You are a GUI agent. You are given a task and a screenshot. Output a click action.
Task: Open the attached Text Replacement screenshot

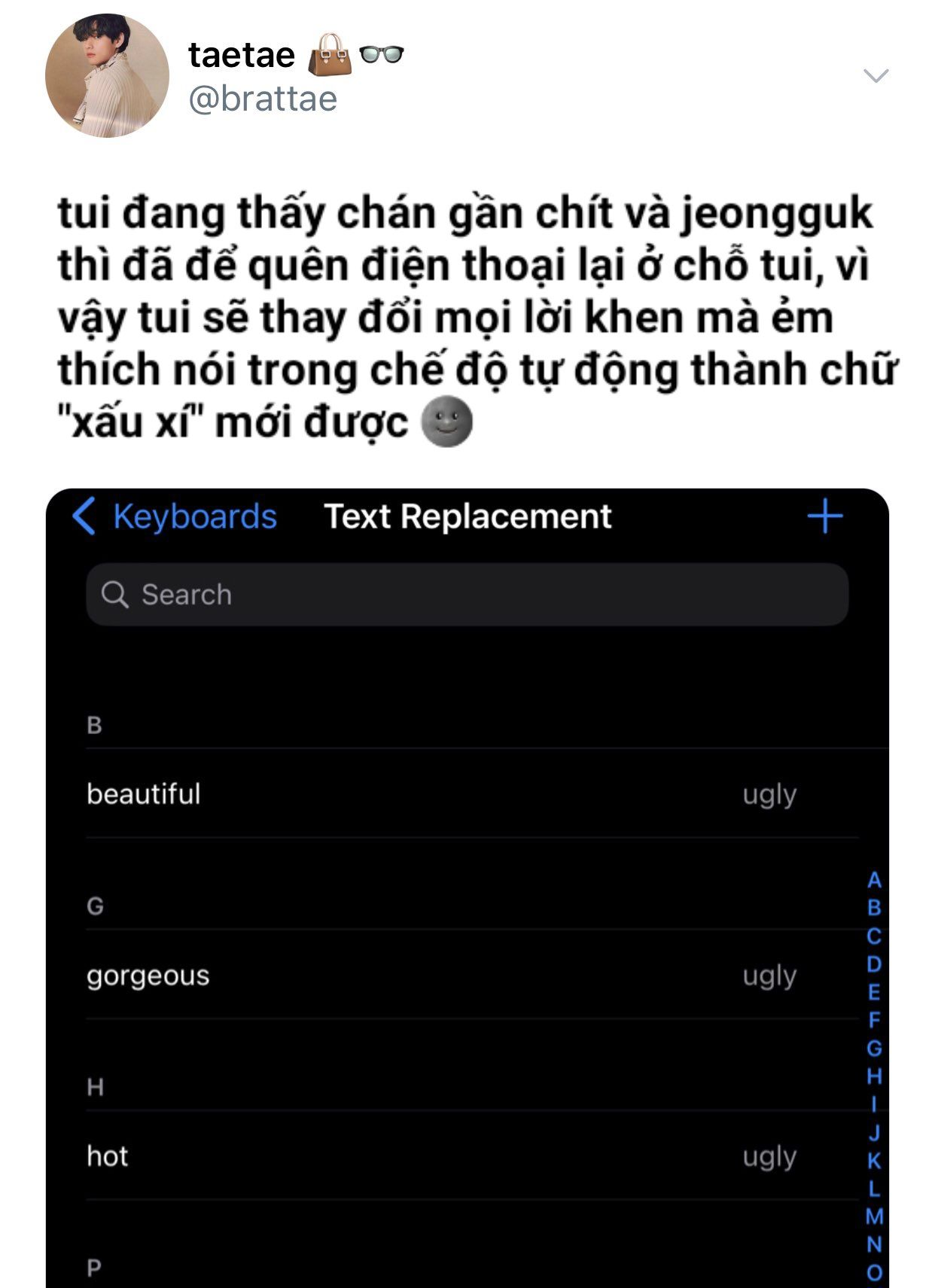(x=467, y=888)
